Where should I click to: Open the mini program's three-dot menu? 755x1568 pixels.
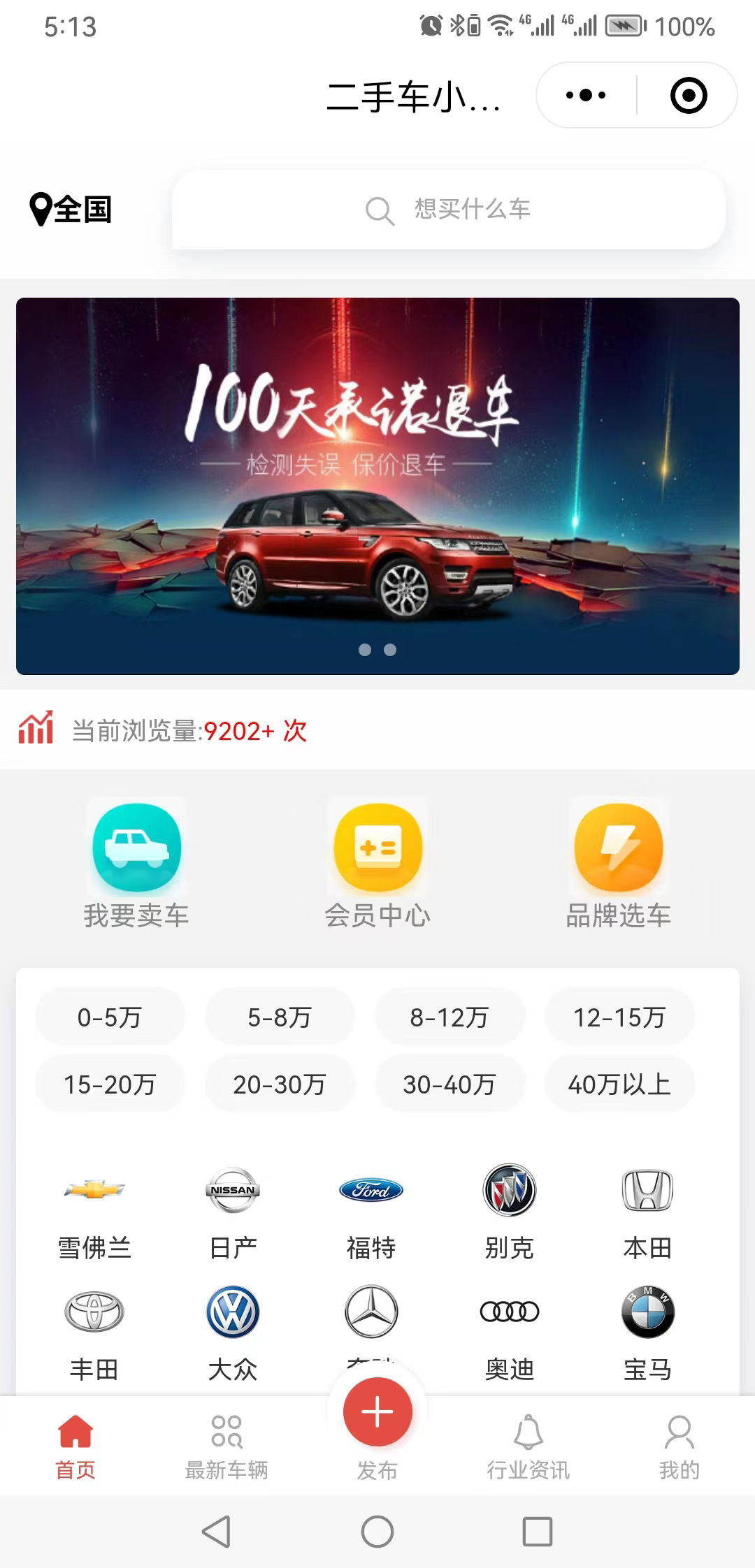pyautogui.click(x=586, y=95)
